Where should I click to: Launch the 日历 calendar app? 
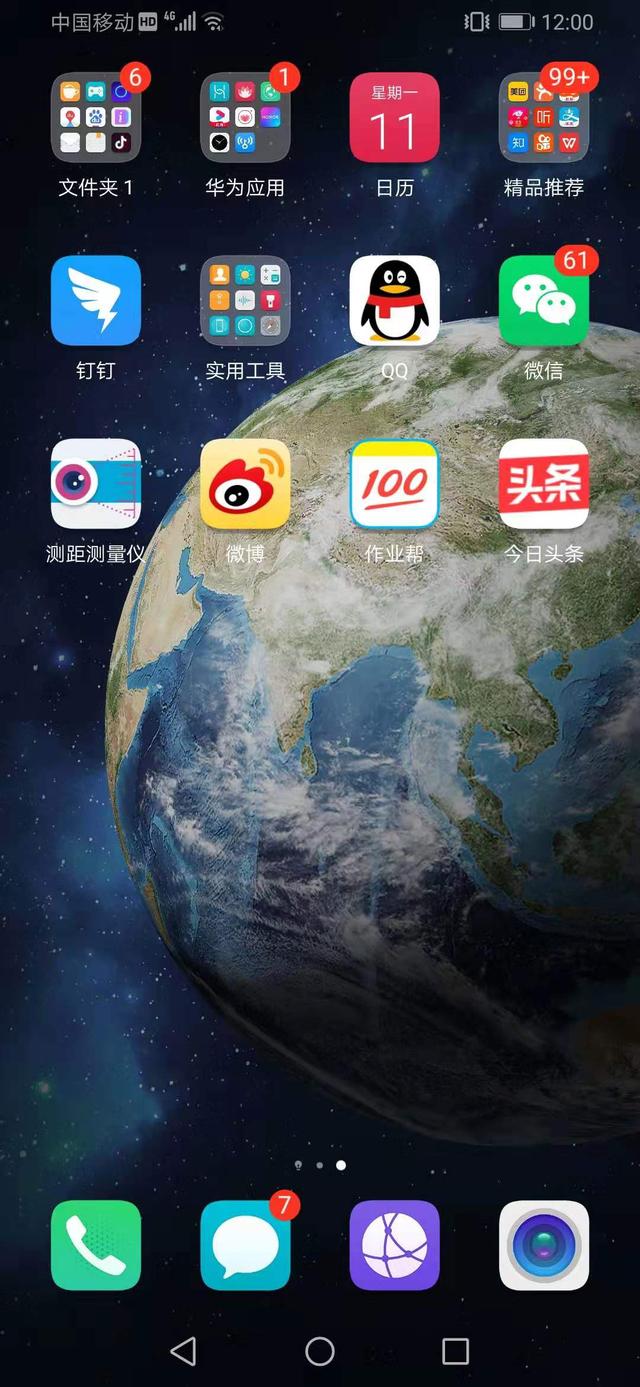click(394, 118)
